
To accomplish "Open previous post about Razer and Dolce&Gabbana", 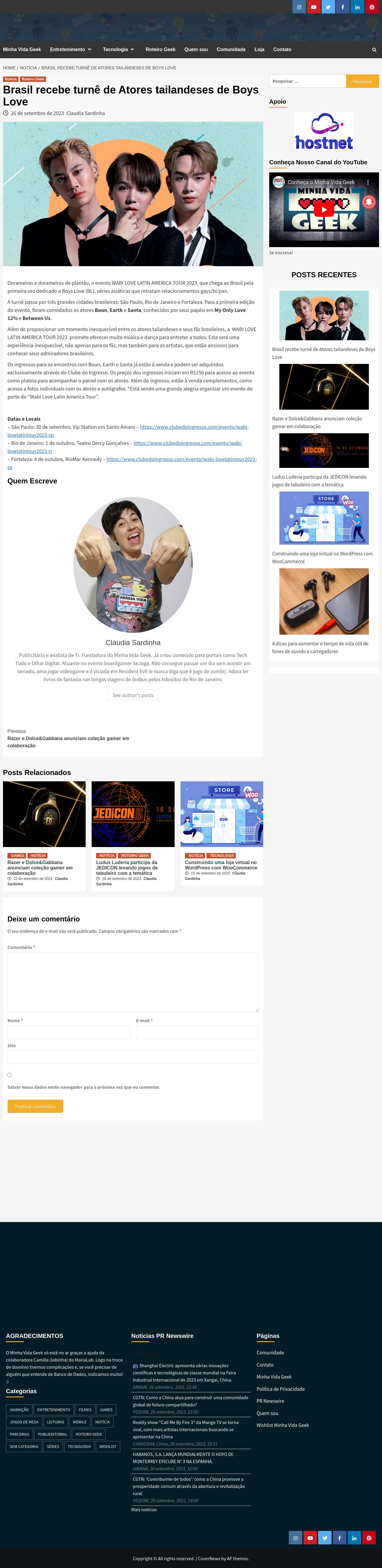I will point(68,741).
